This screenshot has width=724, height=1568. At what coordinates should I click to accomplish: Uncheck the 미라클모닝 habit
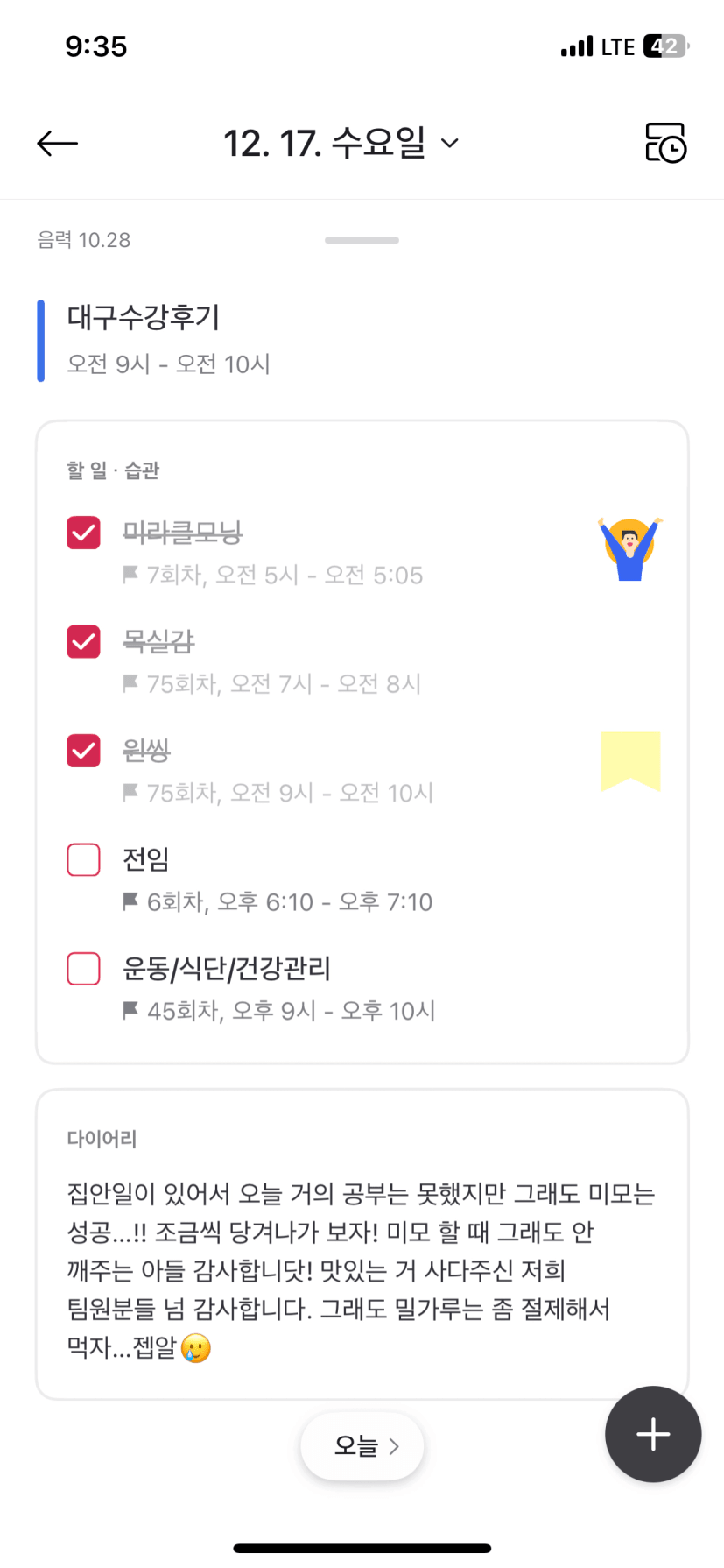pos(84,533)
